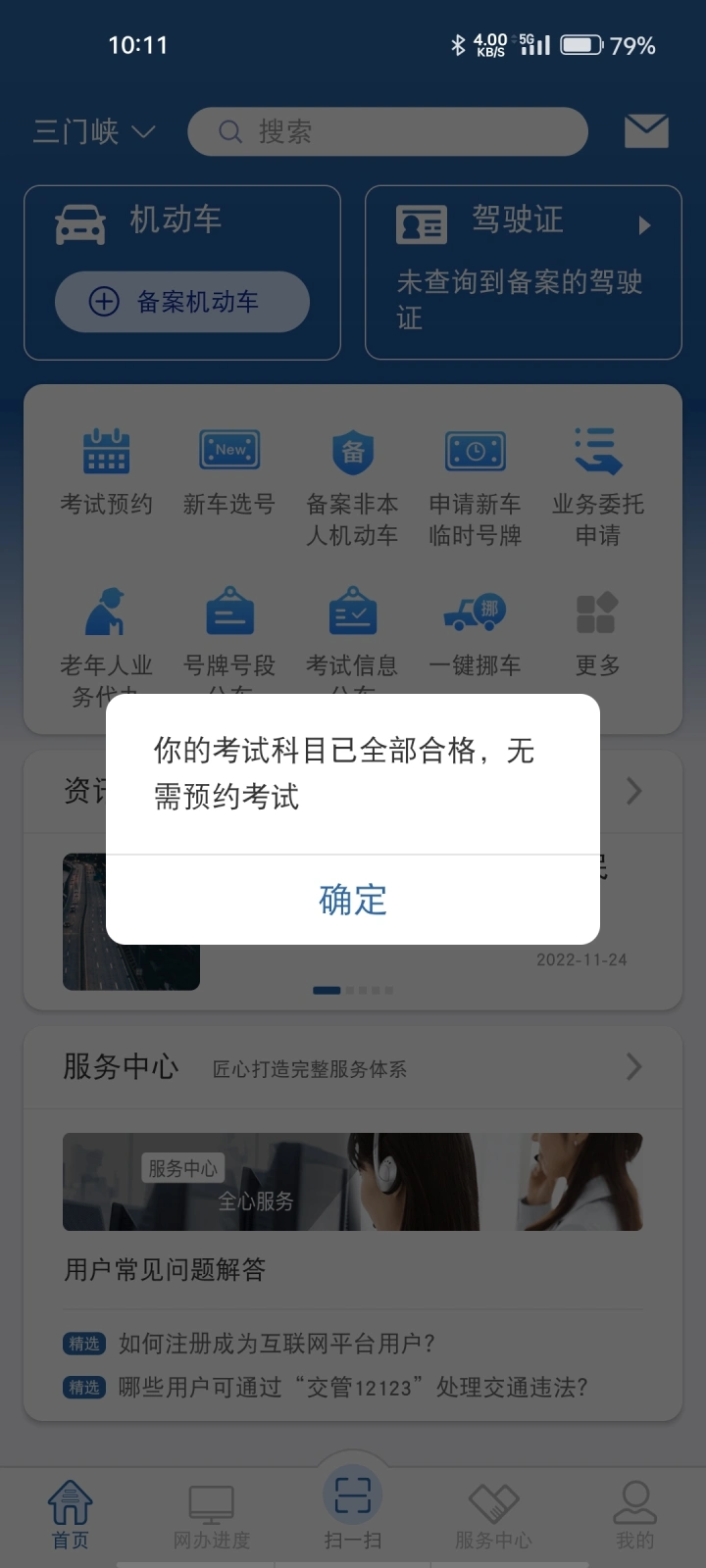Open 一键挪车 service

tap(476, 633)
